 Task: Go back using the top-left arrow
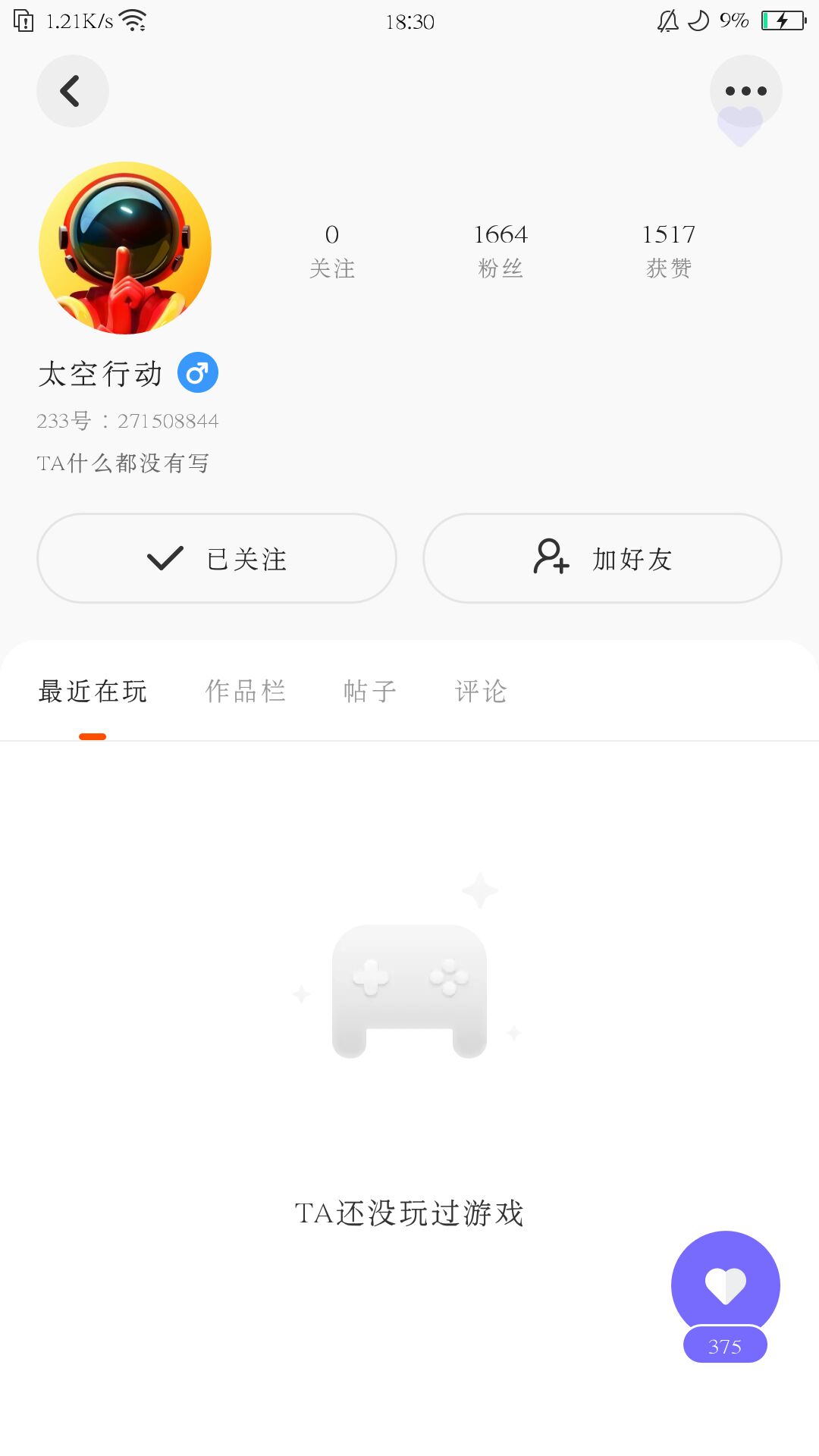click(x=72, y=91)
